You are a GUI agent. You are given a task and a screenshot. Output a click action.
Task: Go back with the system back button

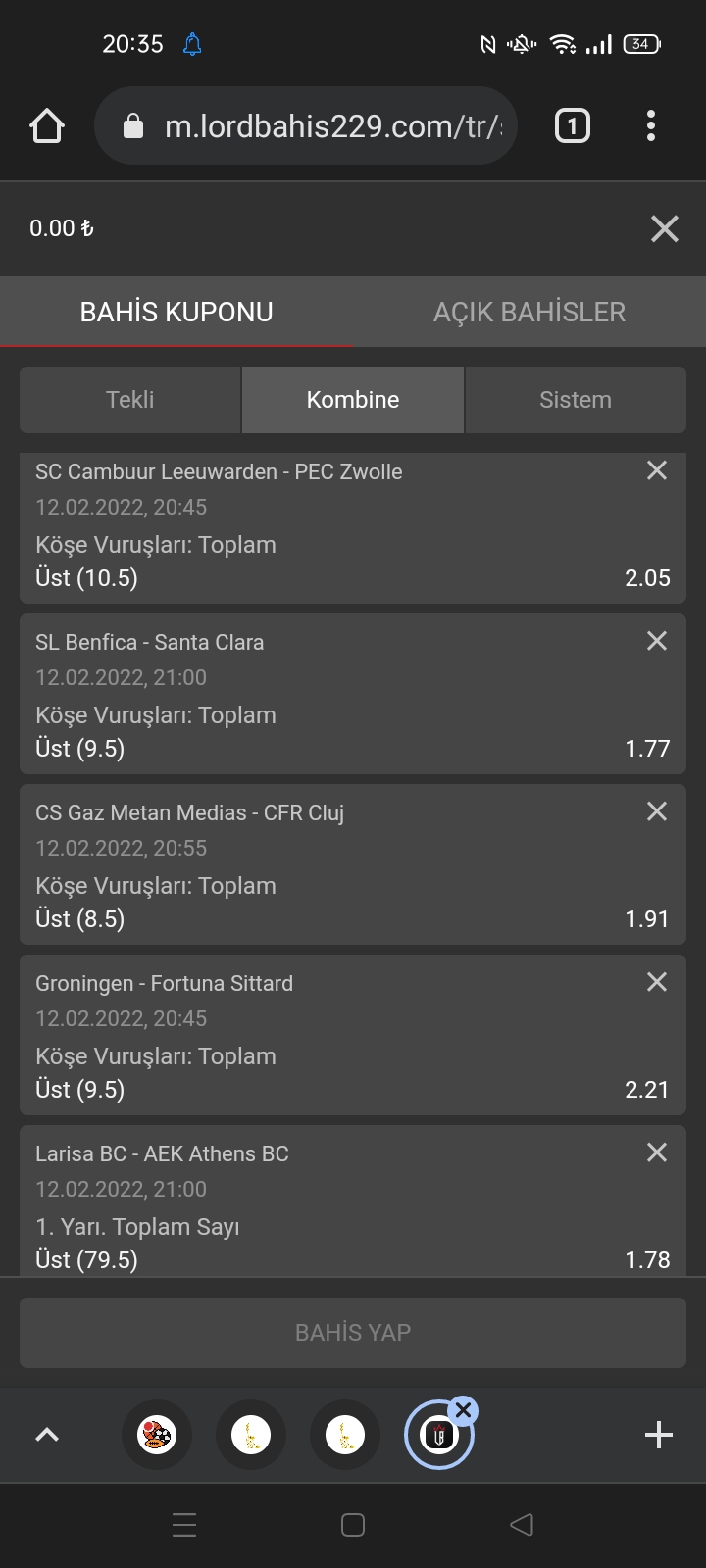[x=522, y=1525]
